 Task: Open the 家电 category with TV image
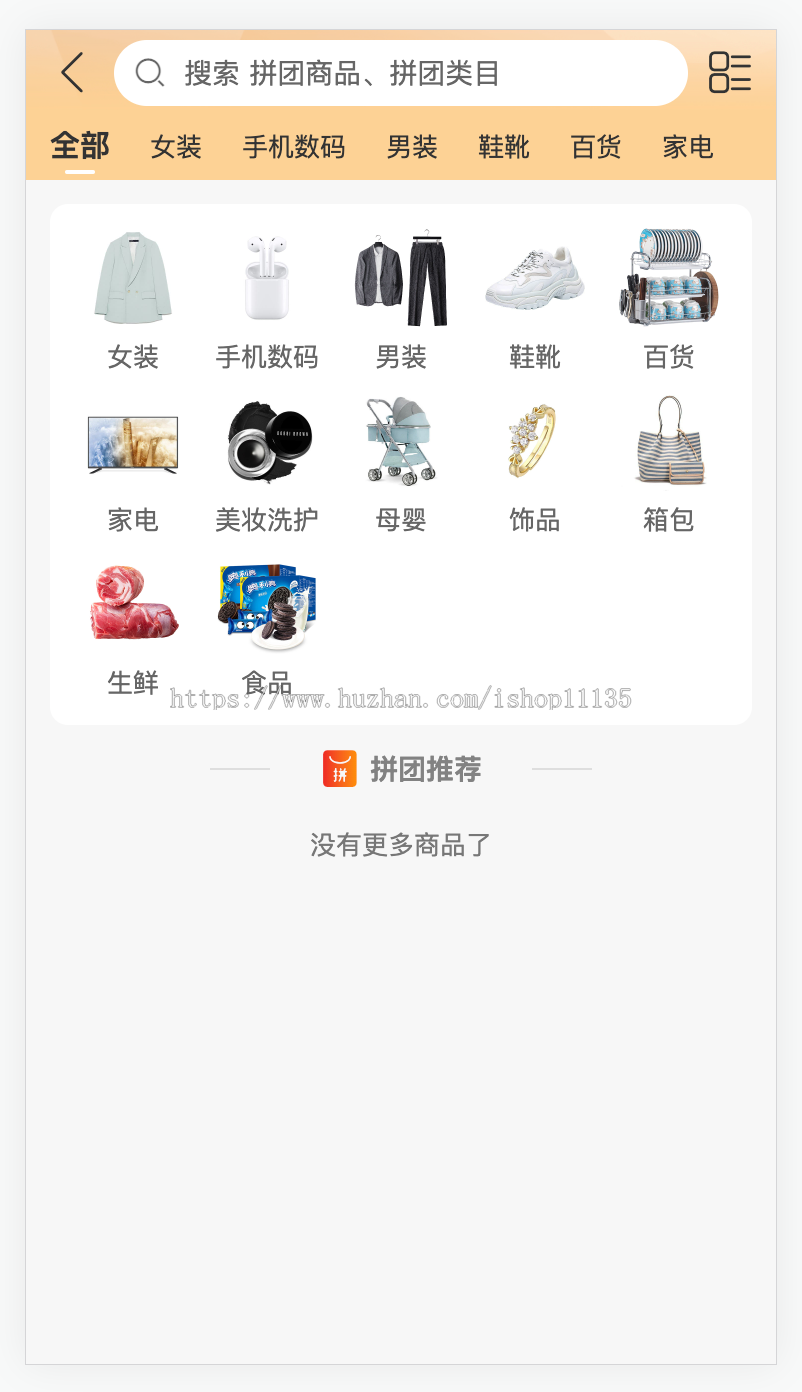(133, 462)
